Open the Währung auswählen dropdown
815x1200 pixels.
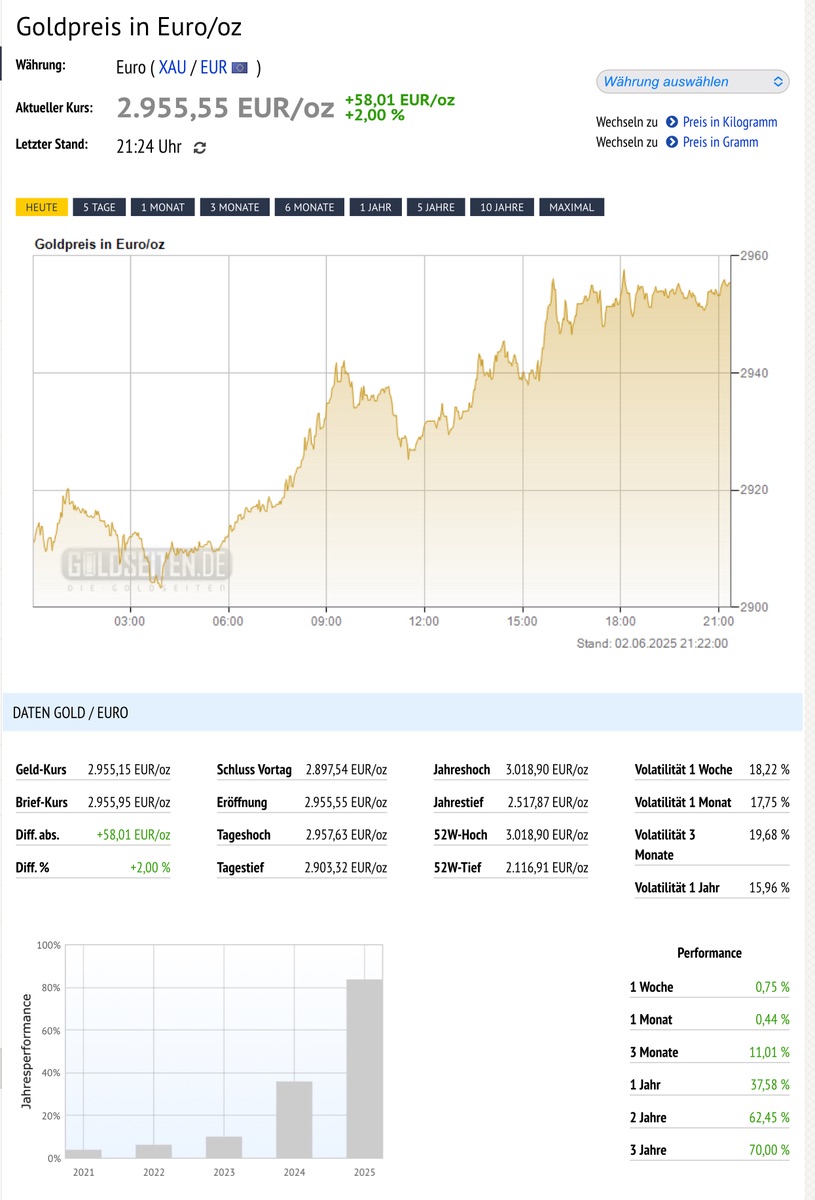coord(693,82)
